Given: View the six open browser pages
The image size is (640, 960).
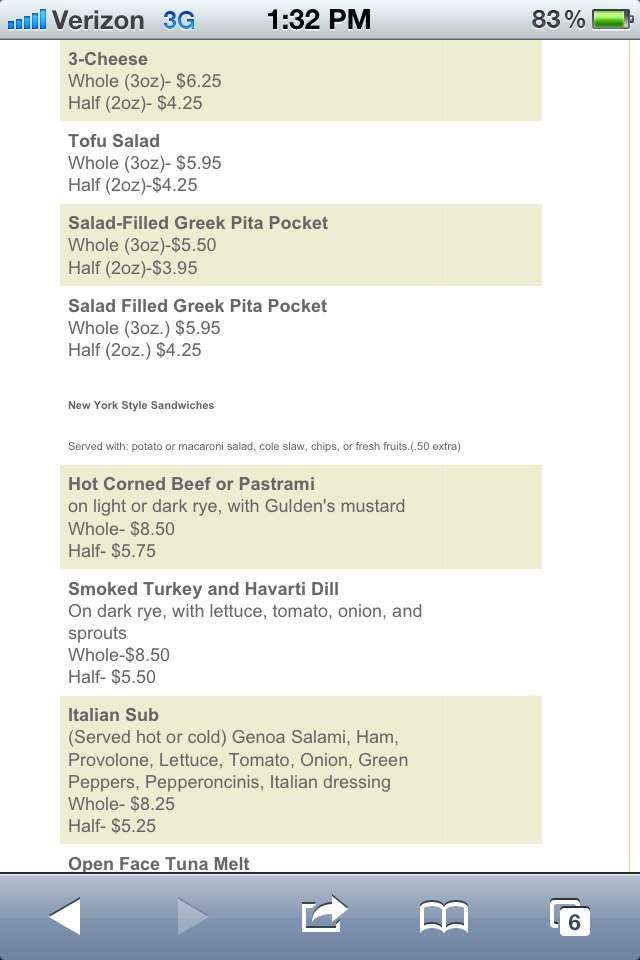Looking at the screenshot, I should [x=570, y=916].
